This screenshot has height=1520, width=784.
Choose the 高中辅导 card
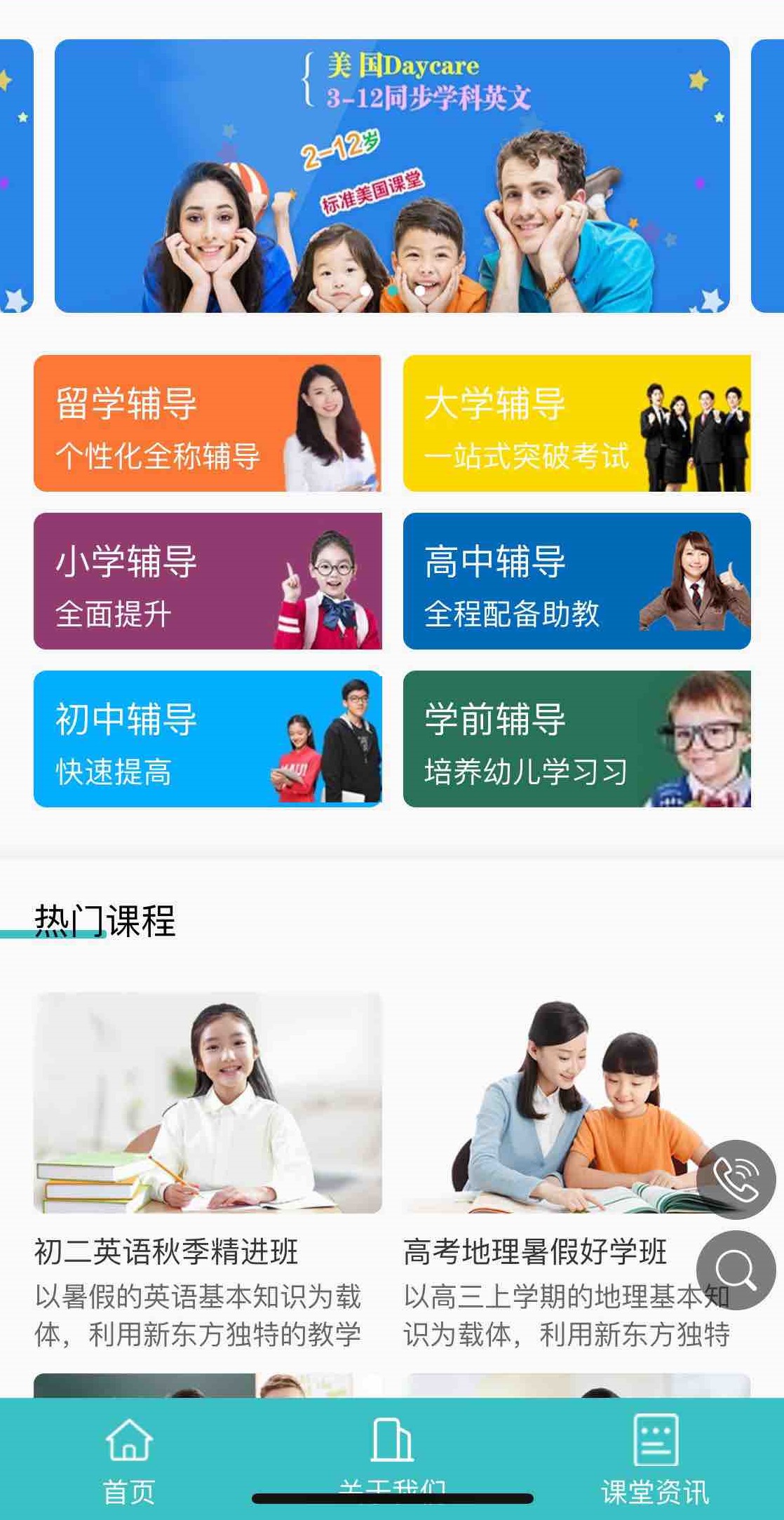(576, 581)
